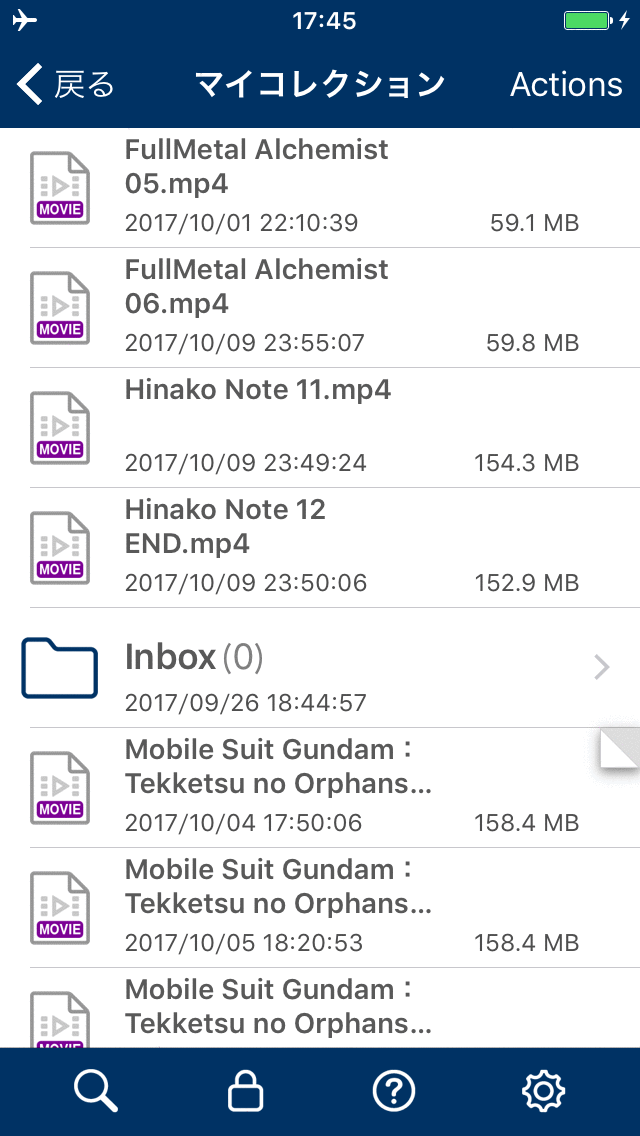The width and height of the screenshot is (640, 1136).
Task: Open FullMetal Alchemist 06.mp4
Action: pos(320,308)
